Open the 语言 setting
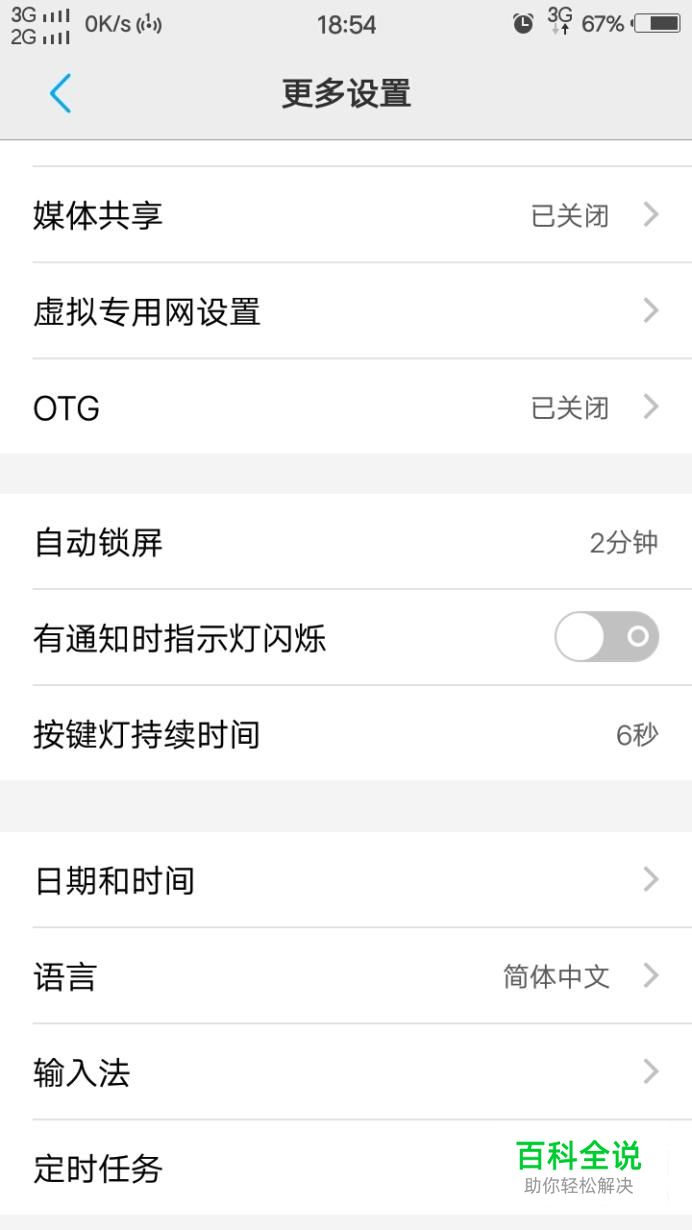 coord(346,976)
